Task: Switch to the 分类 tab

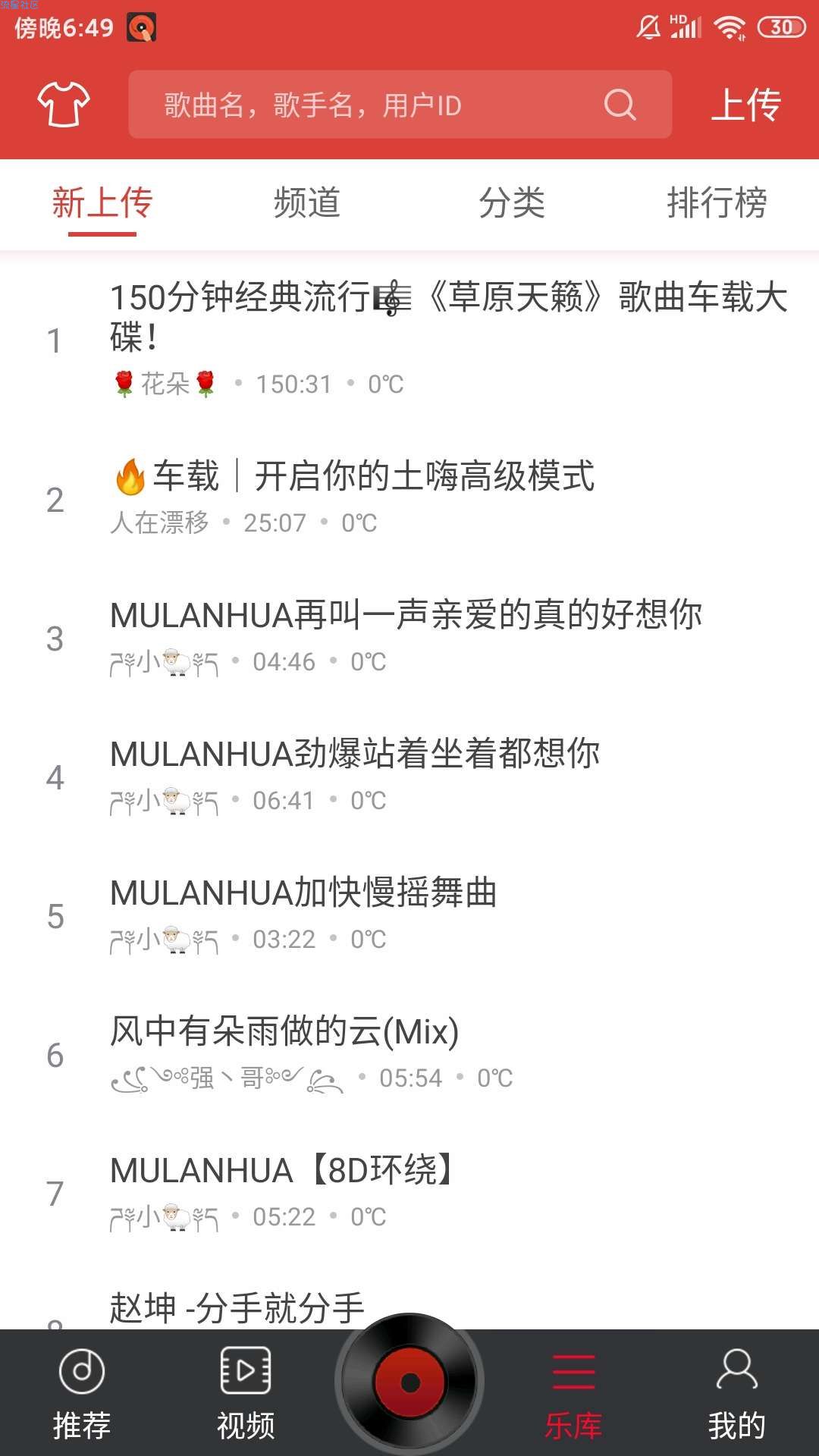Action: pos(512,203)
